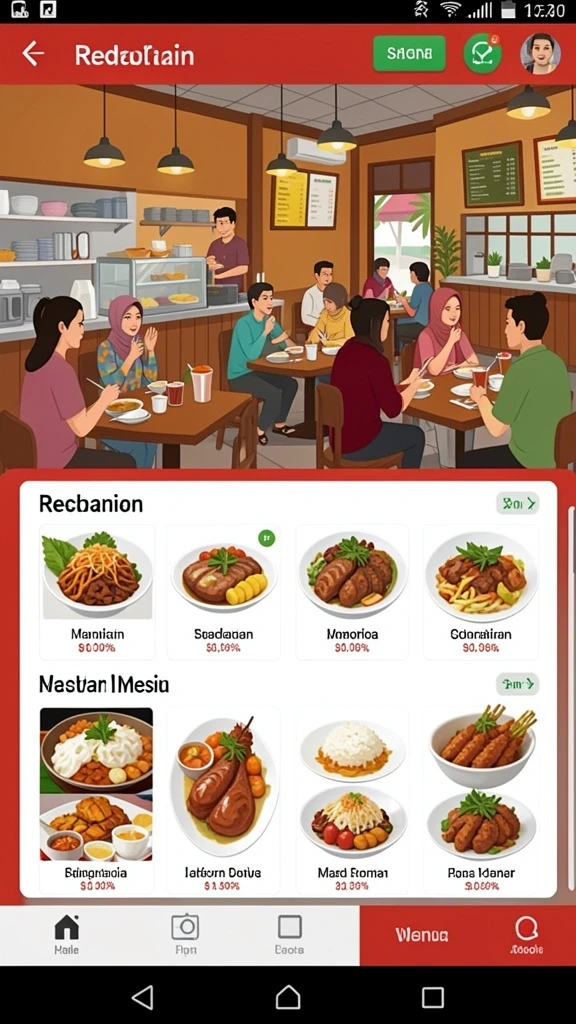Open the Bdingmaoia dish card
Screen dimensions: 576x1024
pos(97,800)
